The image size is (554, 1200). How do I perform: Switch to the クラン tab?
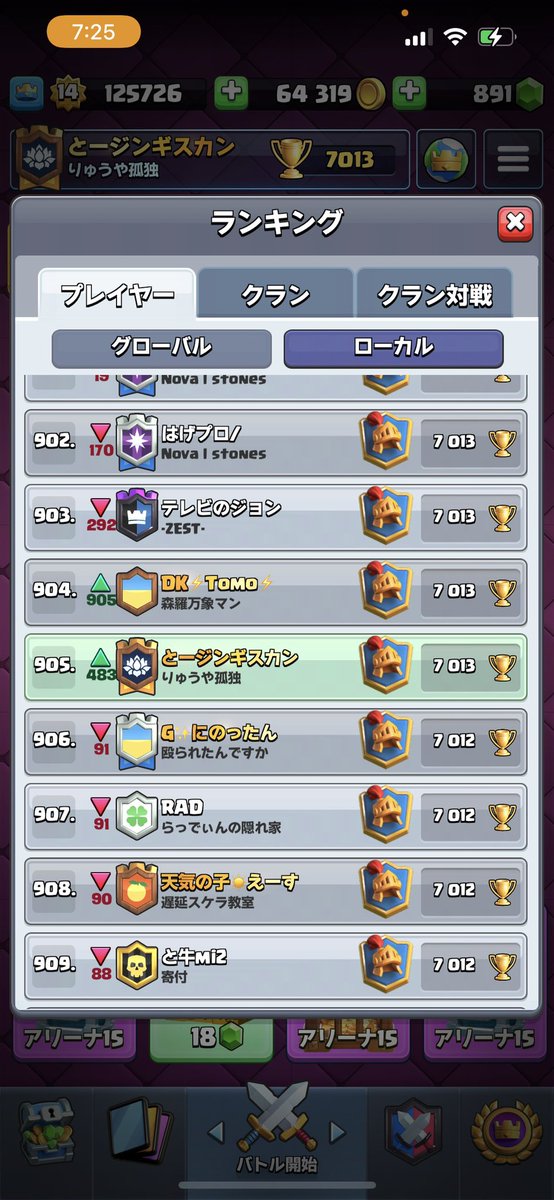click(275, 295)
